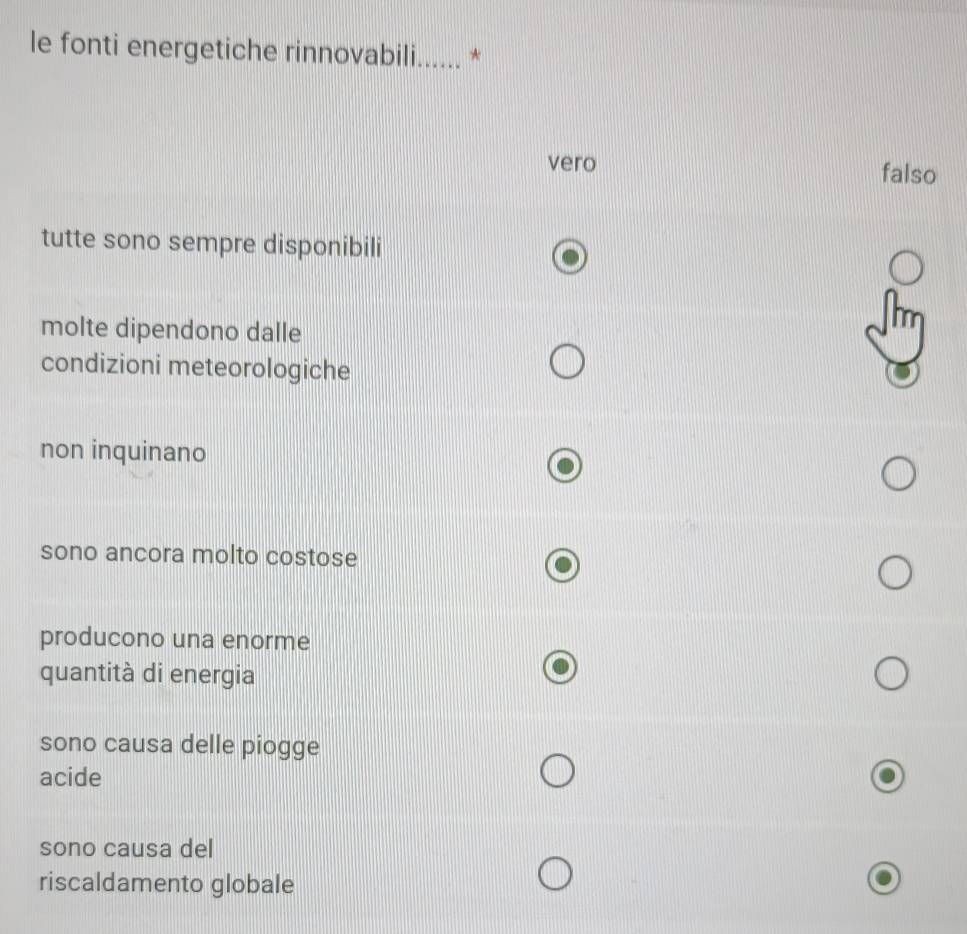Select falso for 'molte dipendono dalle condizioni meteorologiche'
The width and height of the screenshot is (967, 934).
tap(902, 374)
